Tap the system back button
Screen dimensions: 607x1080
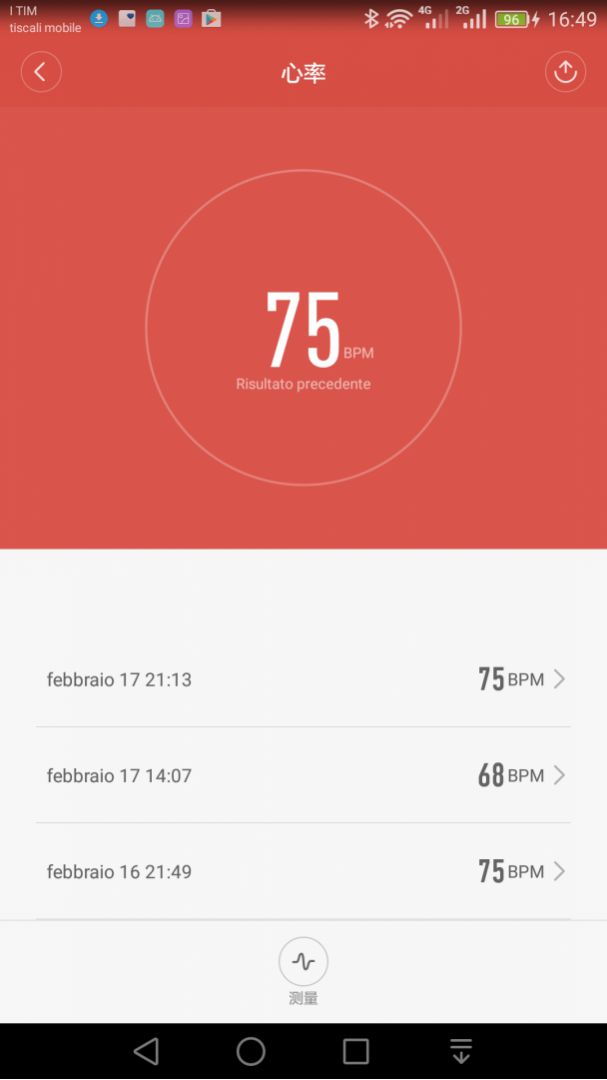tap(146, 1051)
